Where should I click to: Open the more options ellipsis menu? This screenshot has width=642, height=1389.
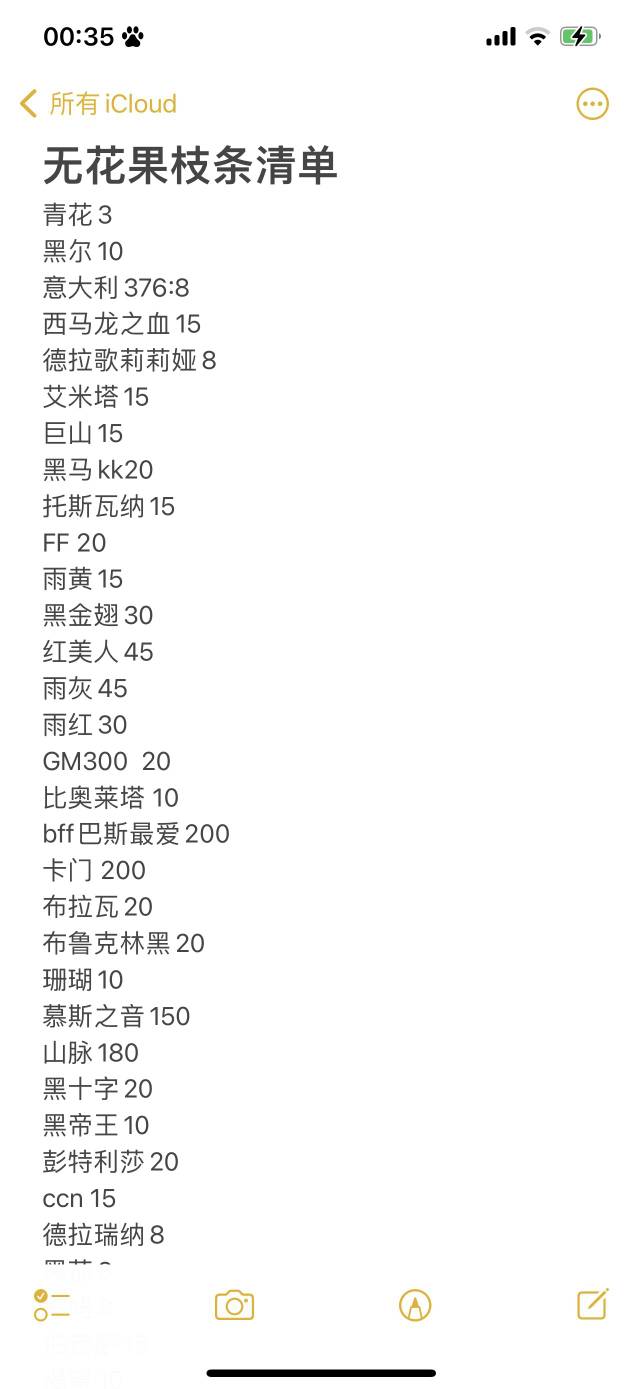click(592, 104)
